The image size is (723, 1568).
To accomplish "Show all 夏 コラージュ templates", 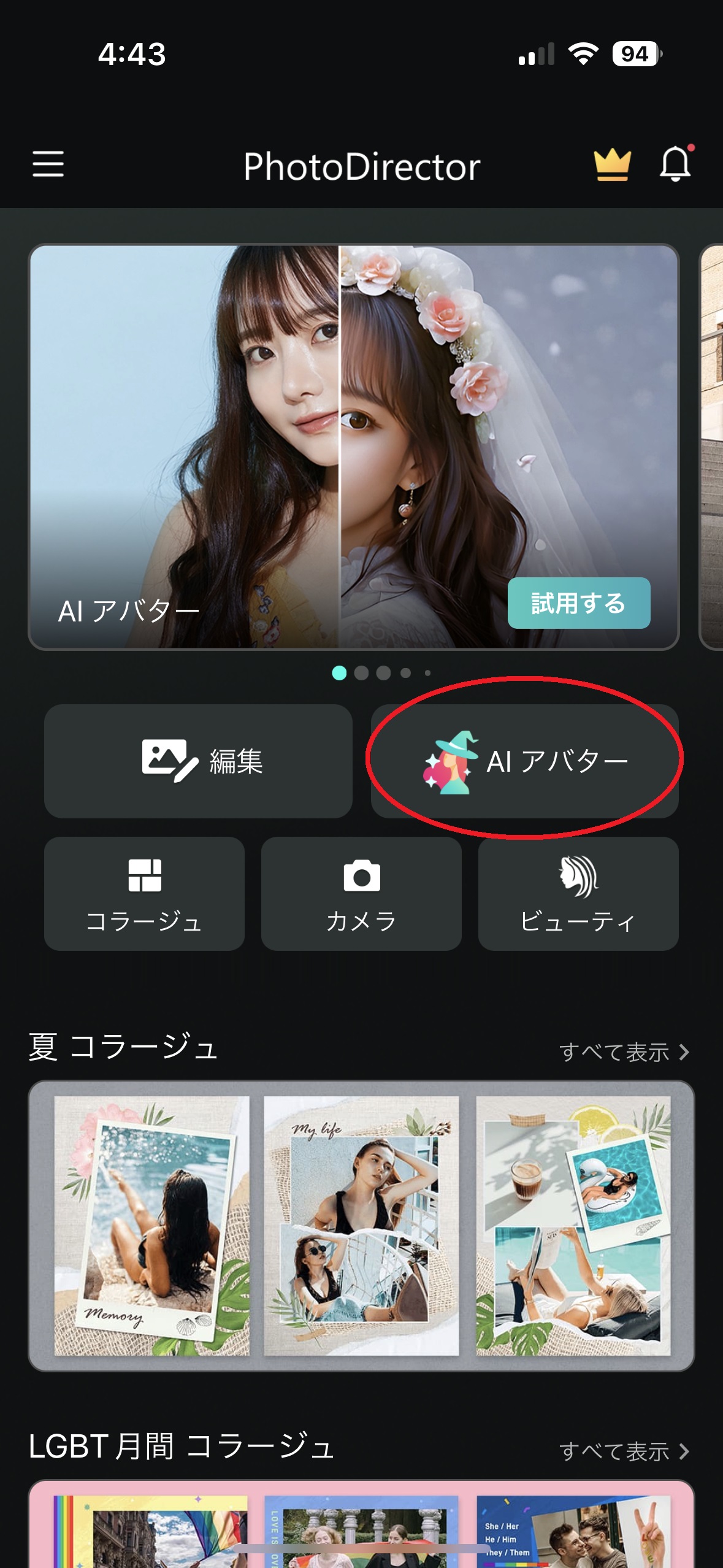I will pos(624,1053).
